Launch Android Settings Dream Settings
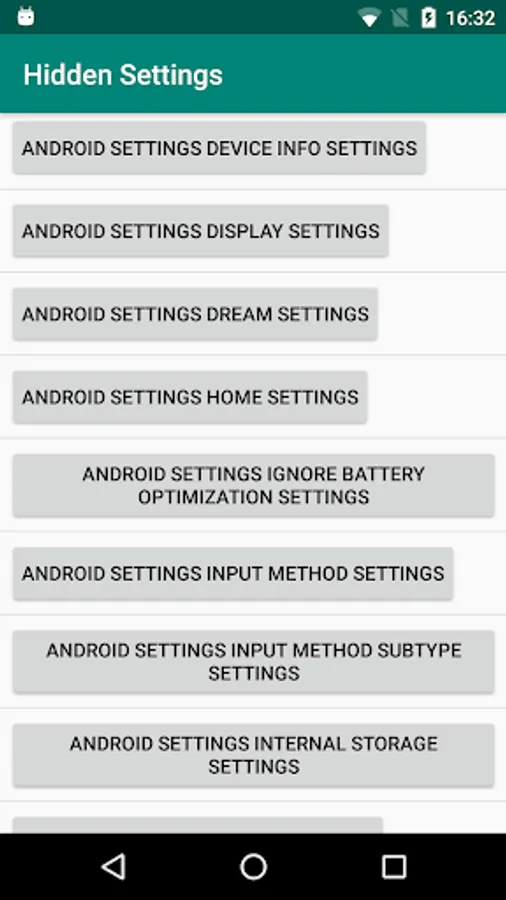Image resolution: width=506 pixels, height=900 pixels. (x=195, y=314)
